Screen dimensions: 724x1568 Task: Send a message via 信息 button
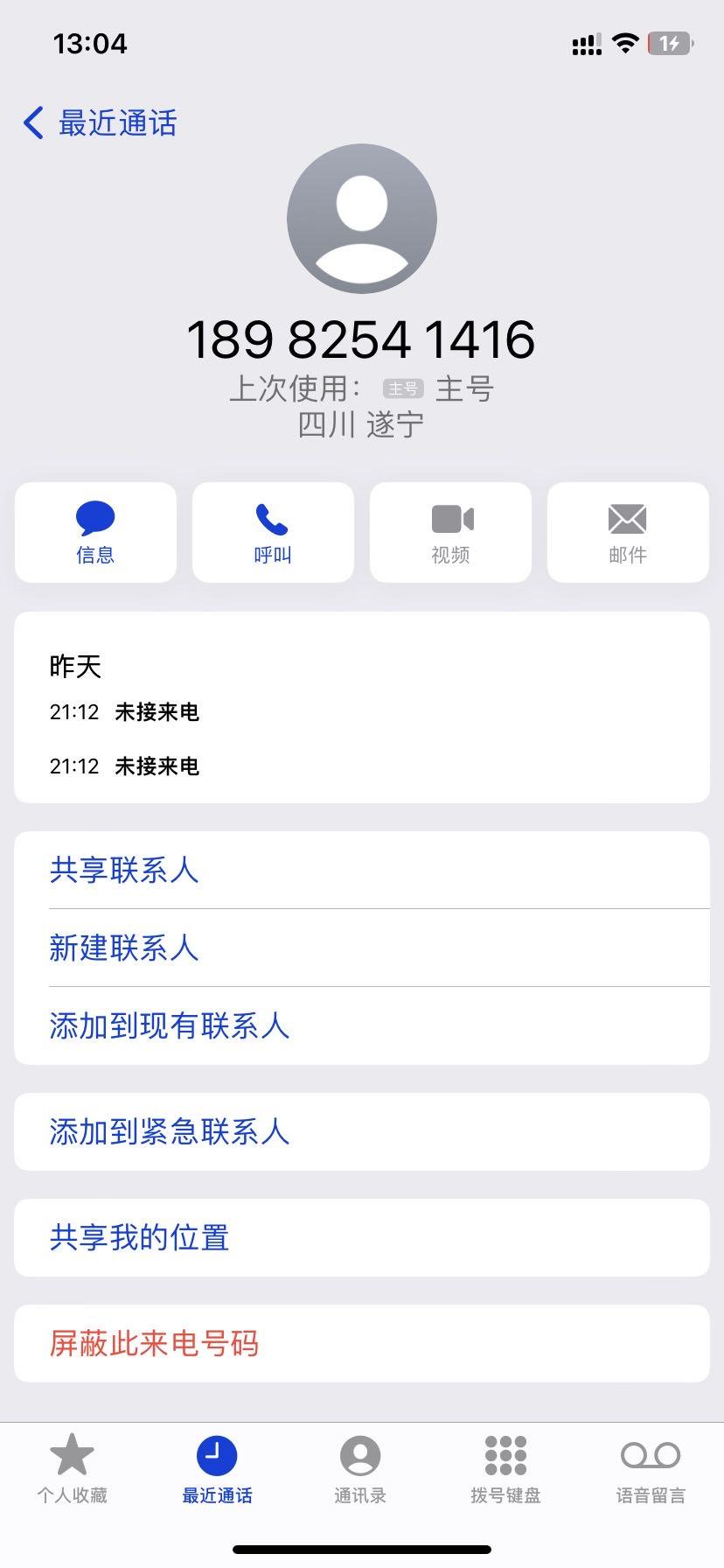95,532
